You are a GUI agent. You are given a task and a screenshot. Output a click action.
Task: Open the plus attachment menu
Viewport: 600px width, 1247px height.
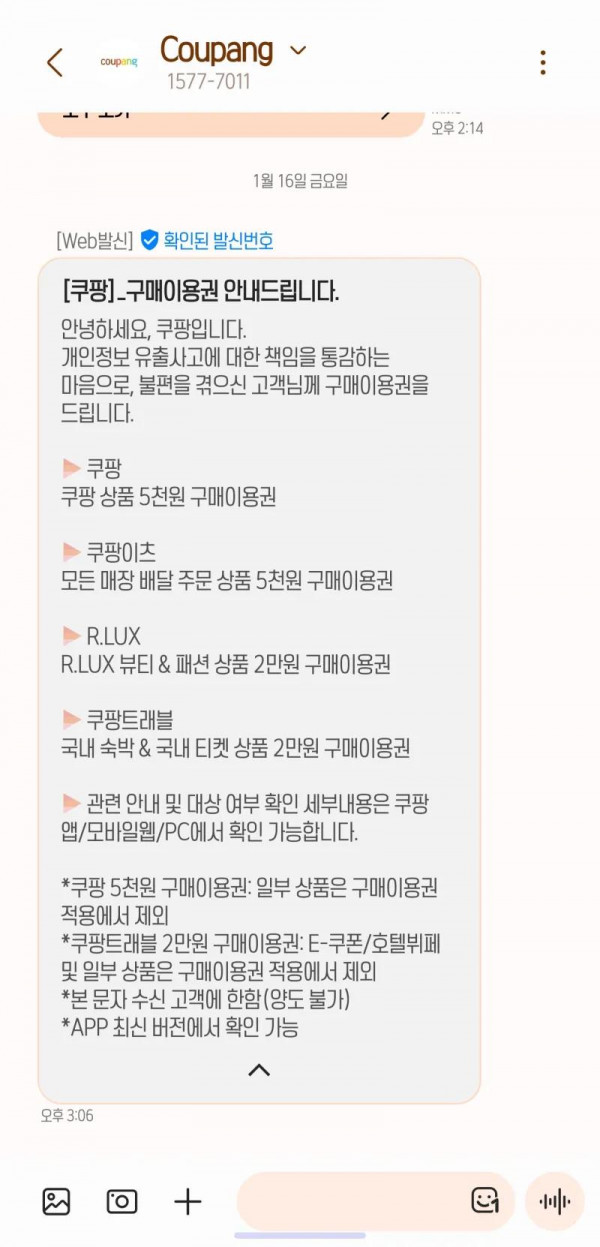pyautogui.click(x=187, y=1201)
